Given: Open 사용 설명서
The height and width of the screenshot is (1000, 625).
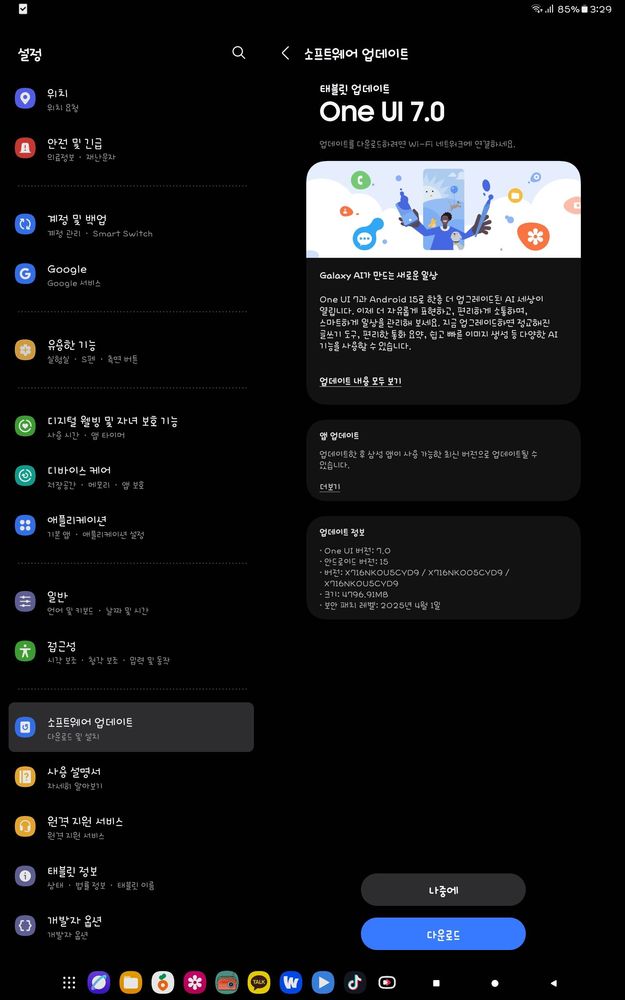Looking at the screenshot, I should 130,777.
